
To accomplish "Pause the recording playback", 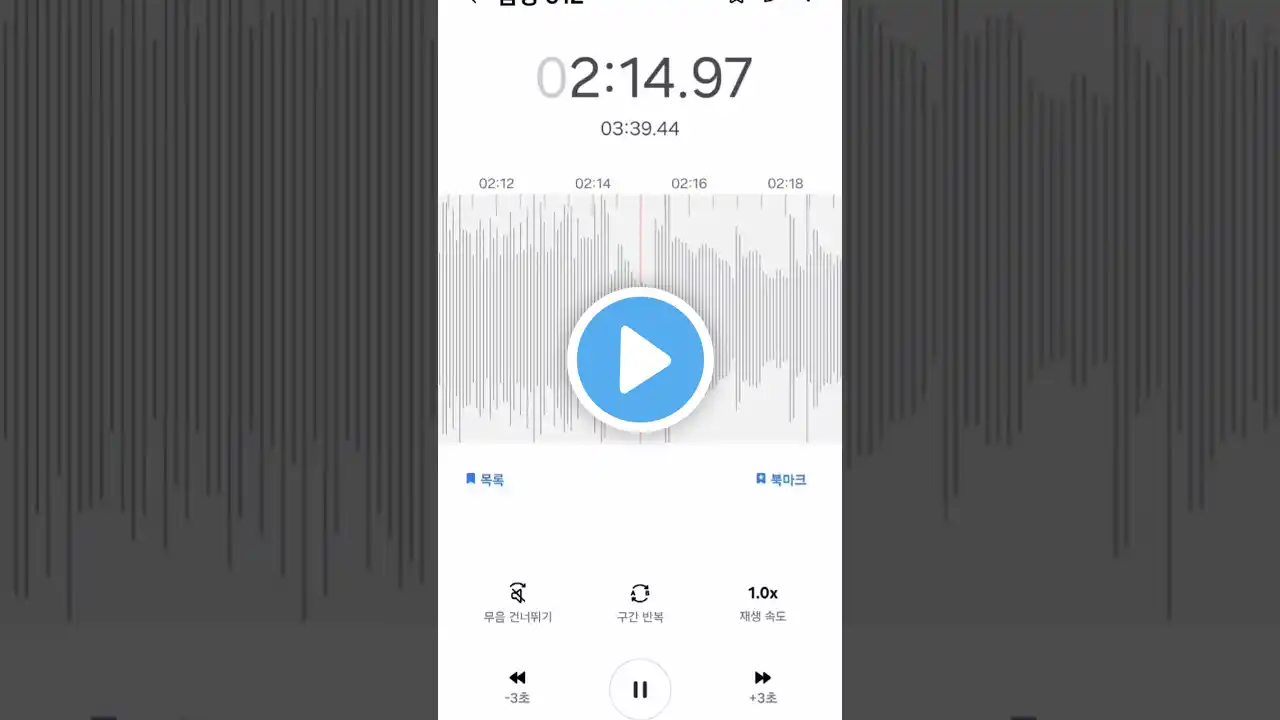I will pos(640,688).
